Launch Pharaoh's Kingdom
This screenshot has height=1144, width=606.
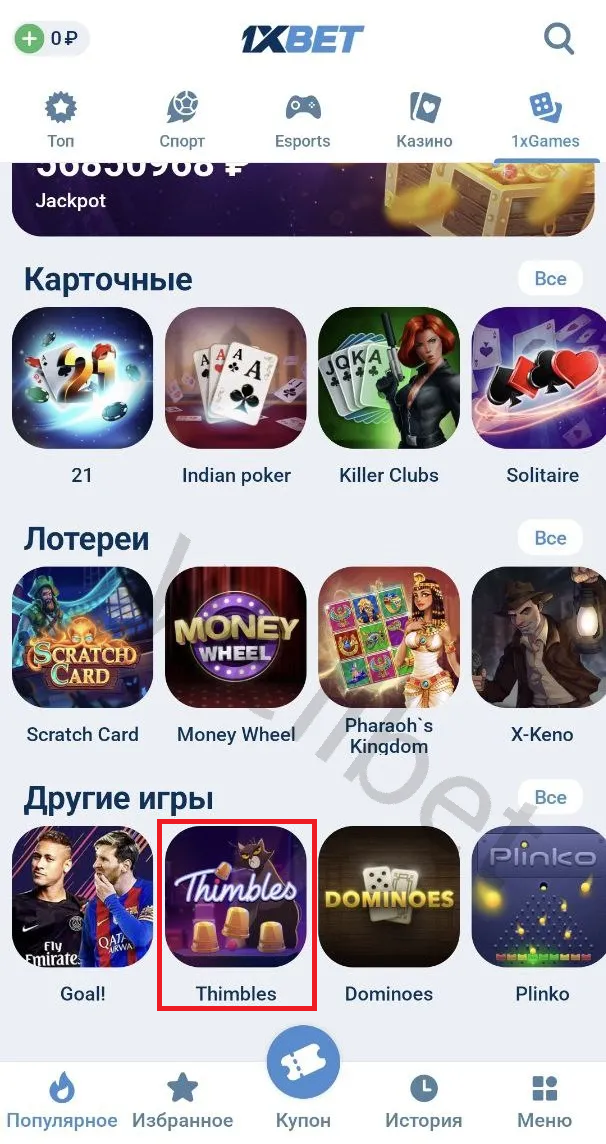pos(389,637)
